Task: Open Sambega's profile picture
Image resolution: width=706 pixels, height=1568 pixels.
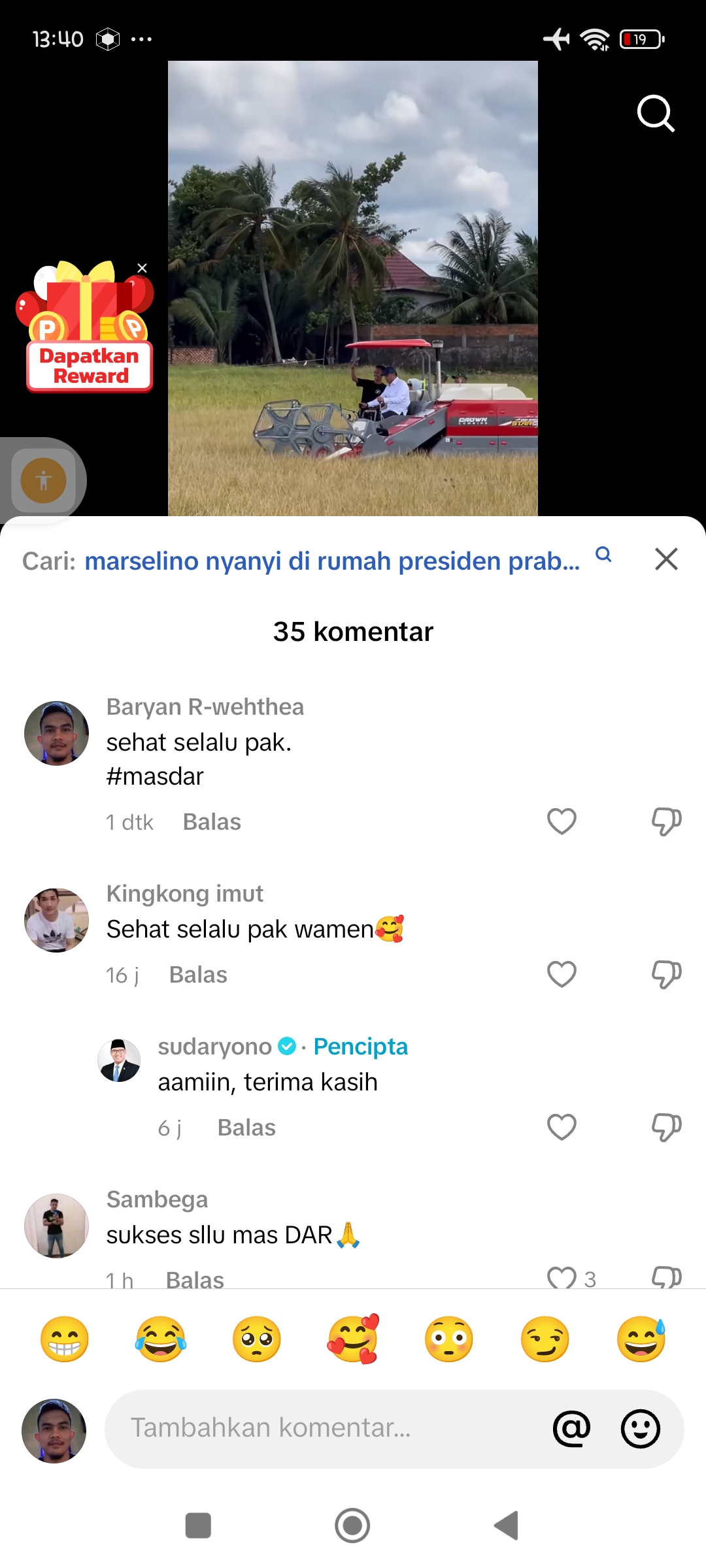Action: click(56, 1226)
